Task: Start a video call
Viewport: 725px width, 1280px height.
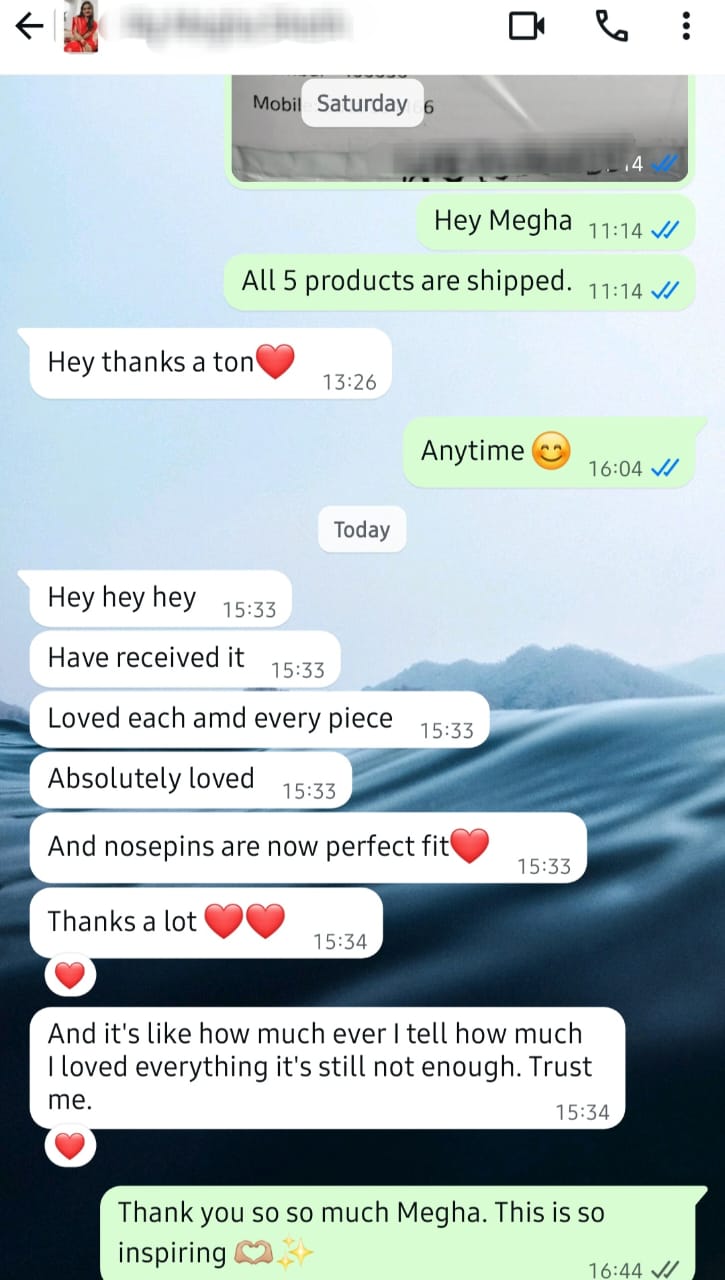Action: pyautogui.click(x=526, y=26)
